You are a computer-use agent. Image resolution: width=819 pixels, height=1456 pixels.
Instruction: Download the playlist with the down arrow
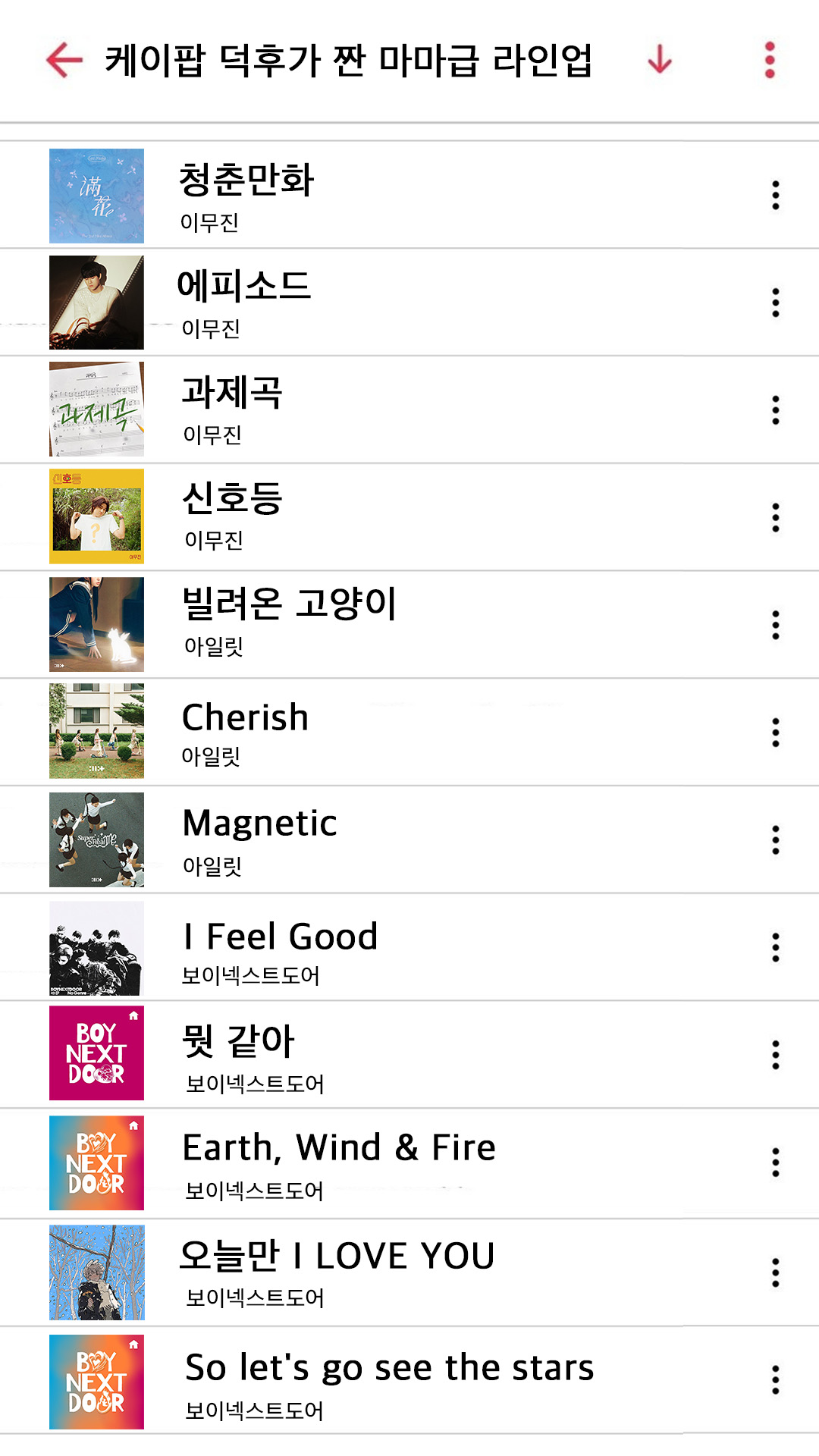660,60
